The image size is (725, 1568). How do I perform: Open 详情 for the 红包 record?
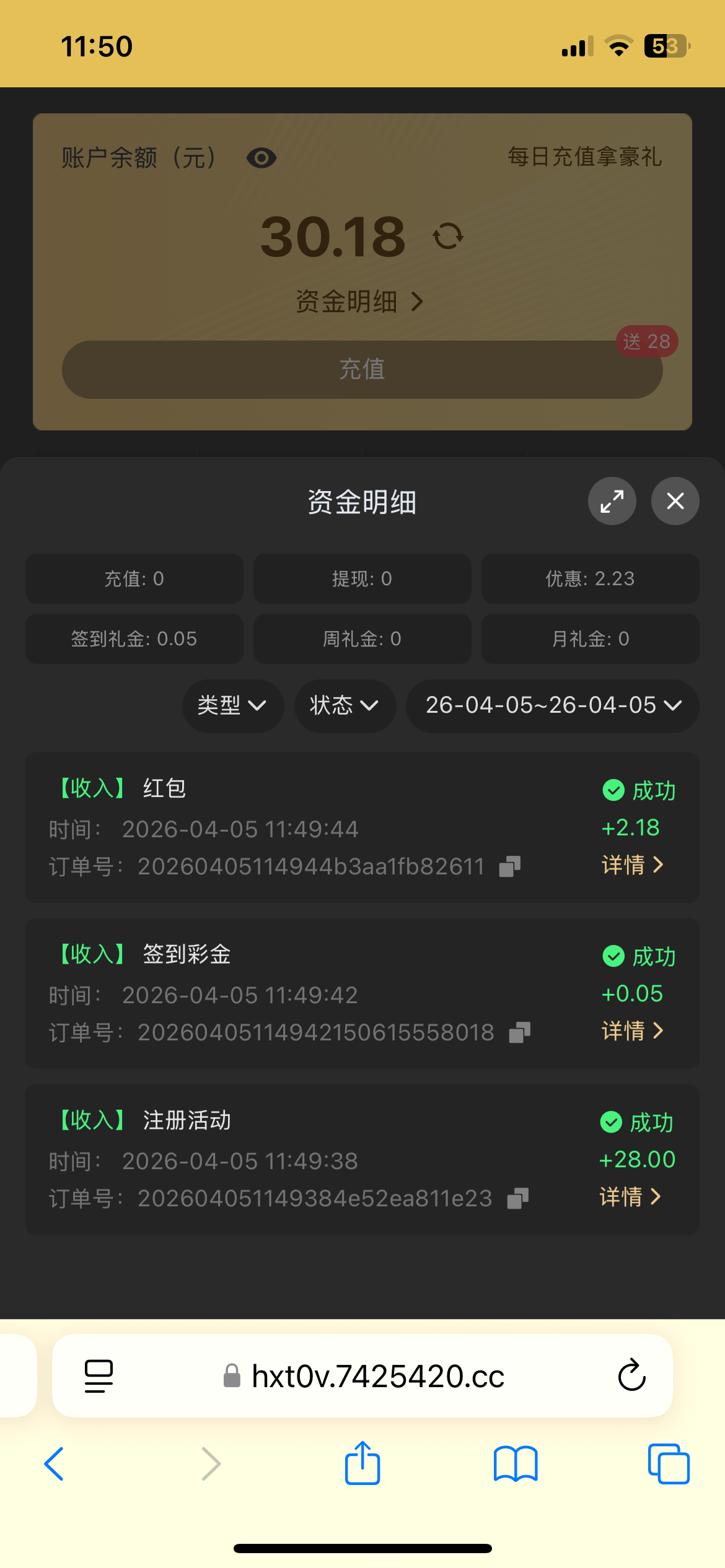point(632,865)
